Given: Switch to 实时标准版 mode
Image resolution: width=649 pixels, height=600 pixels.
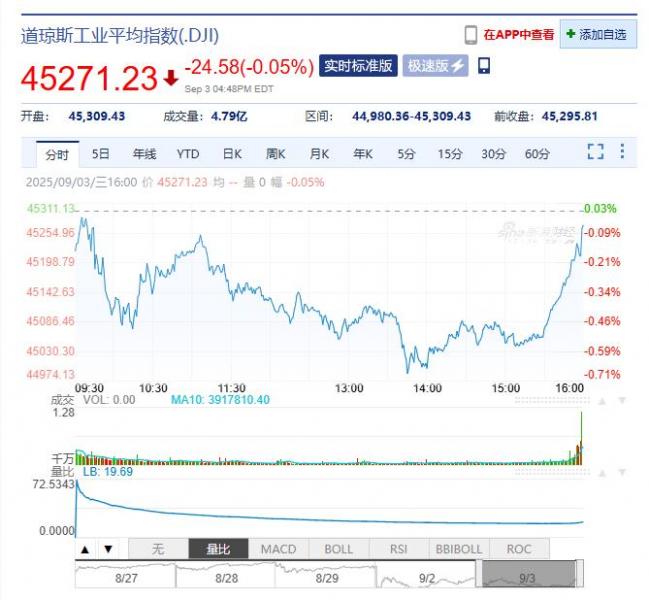Looking at the screenshot, I should click(x=359, y=66).
